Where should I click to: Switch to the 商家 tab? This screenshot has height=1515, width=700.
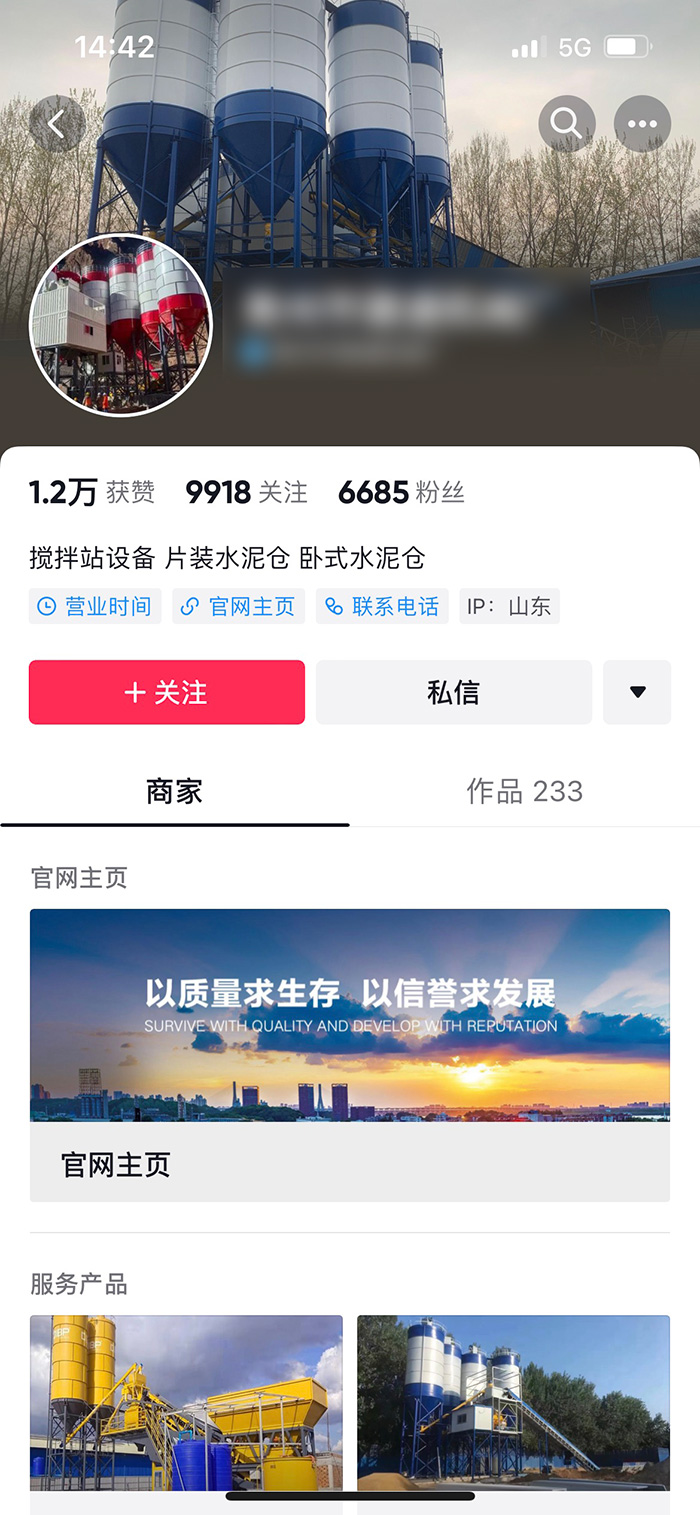(174, 791)
